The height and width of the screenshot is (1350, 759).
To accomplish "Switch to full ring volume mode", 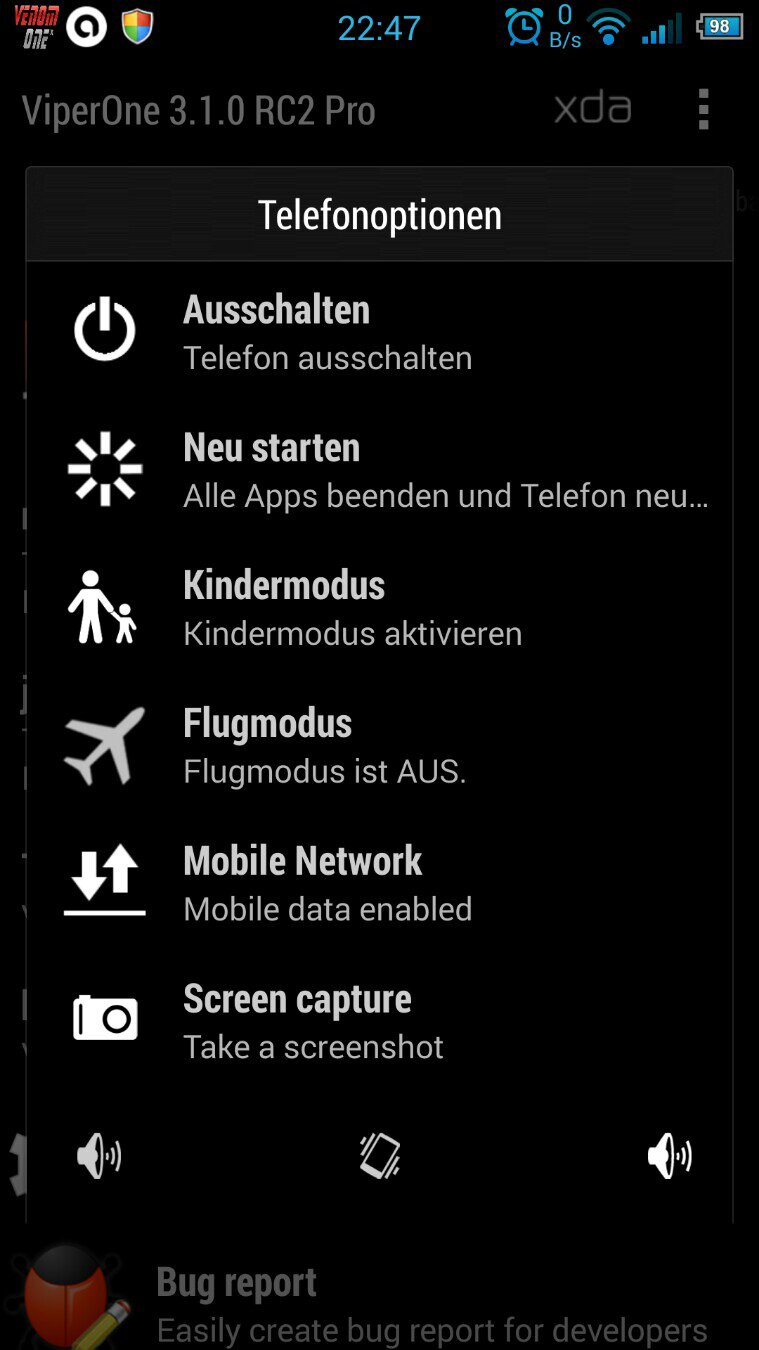I will 669,1157.
